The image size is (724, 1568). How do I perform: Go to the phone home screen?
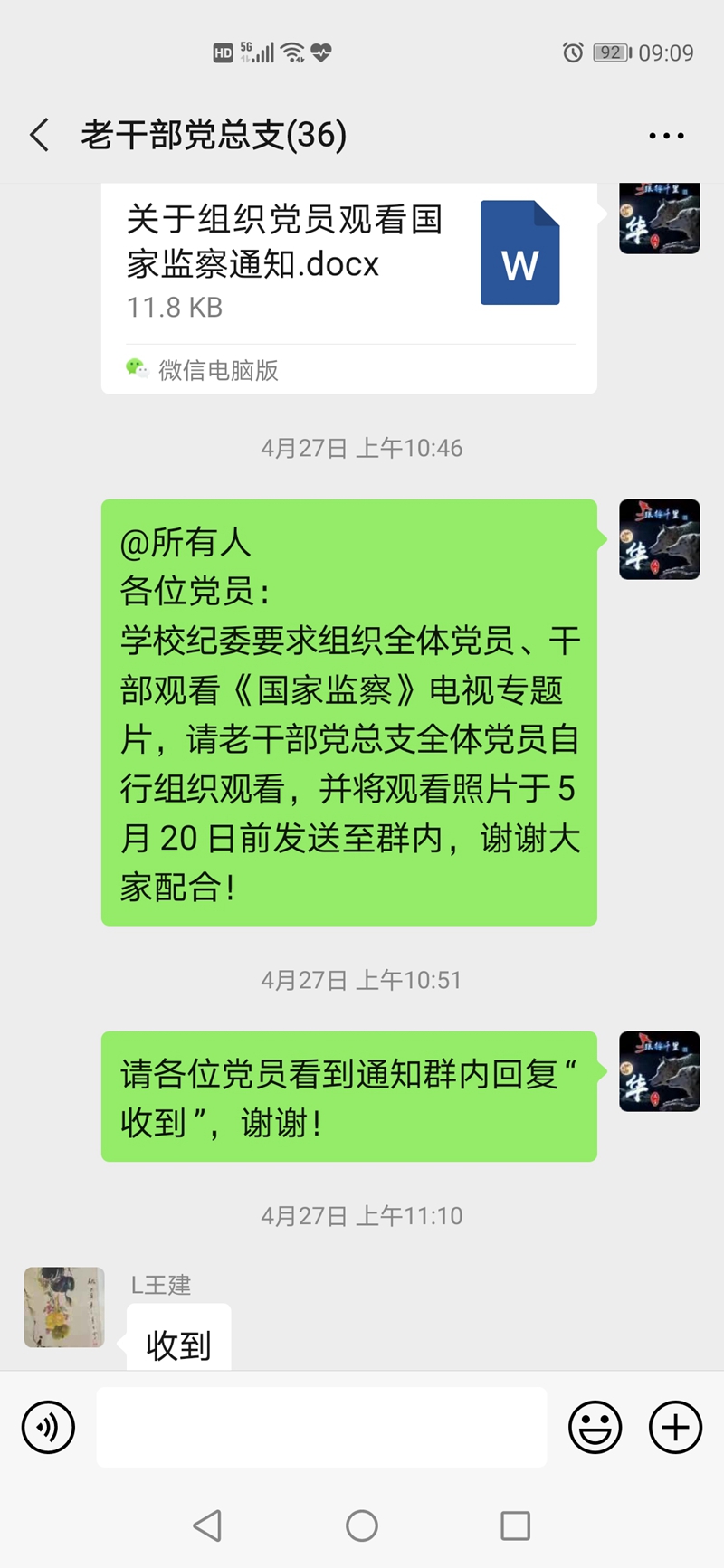[x=362, y=1525]
